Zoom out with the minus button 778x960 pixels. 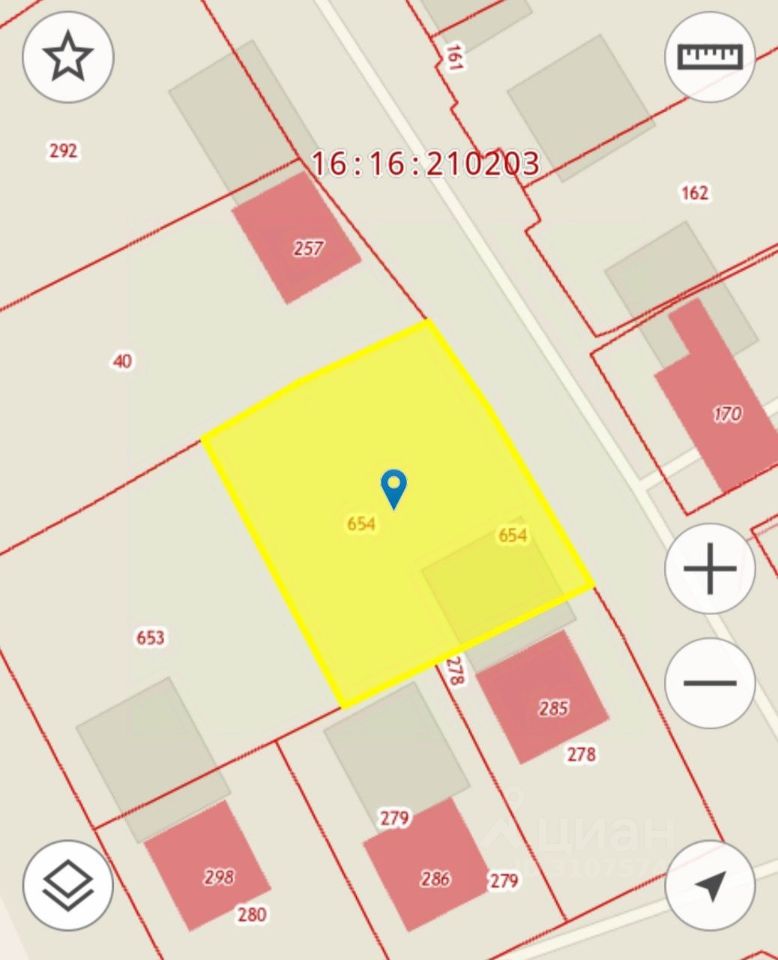pos(710,684)
